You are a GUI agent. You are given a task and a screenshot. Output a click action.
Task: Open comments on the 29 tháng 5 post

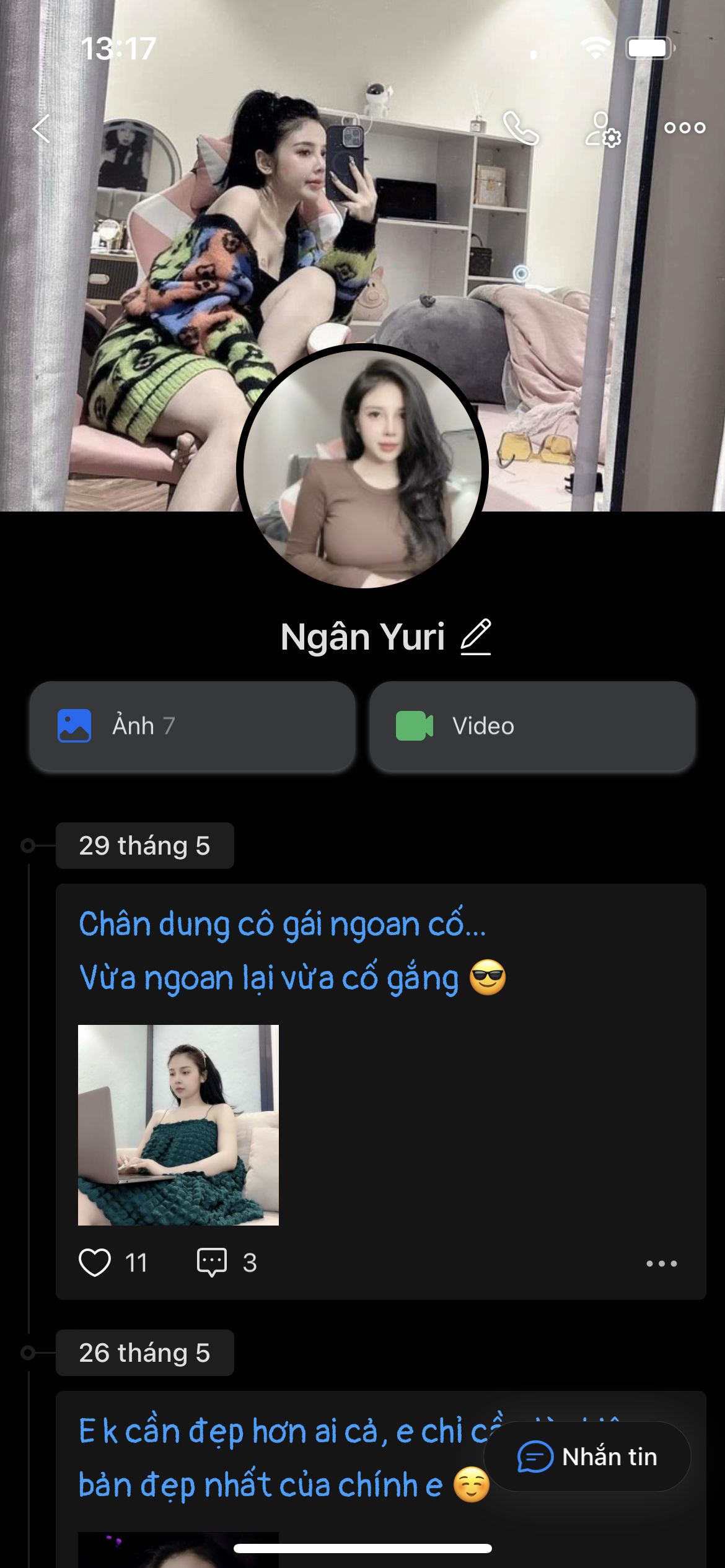pos(212,1262)
